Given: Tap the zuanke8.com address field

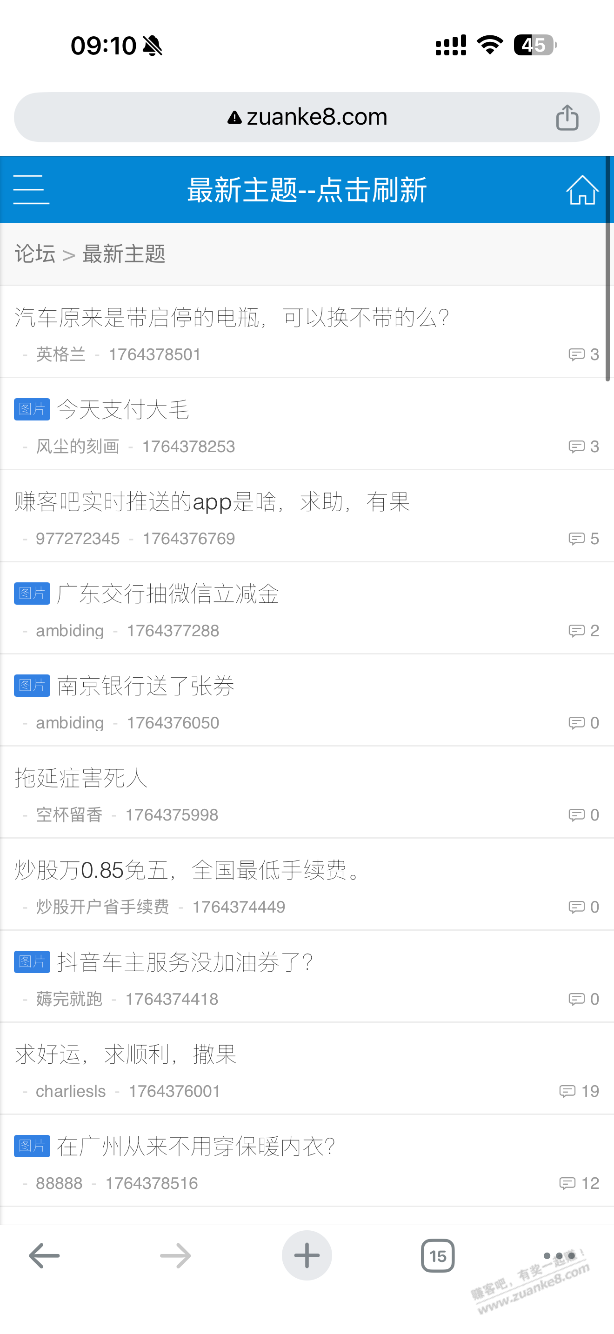Looking at the screenshot, I should tap(307, 117).
